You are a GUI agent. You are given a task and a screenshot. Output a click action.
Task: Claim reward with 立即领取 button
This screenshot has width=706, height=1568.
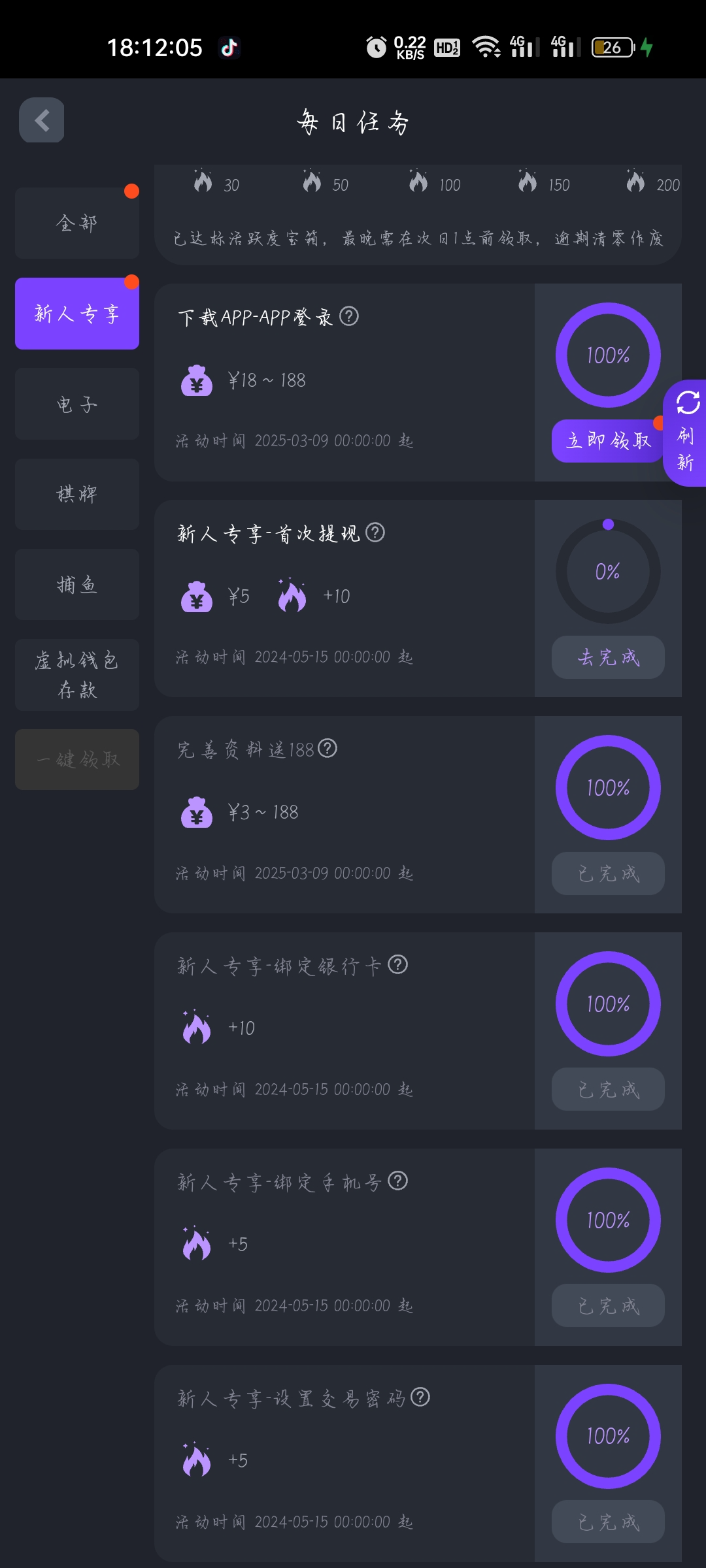click(607, 441)
